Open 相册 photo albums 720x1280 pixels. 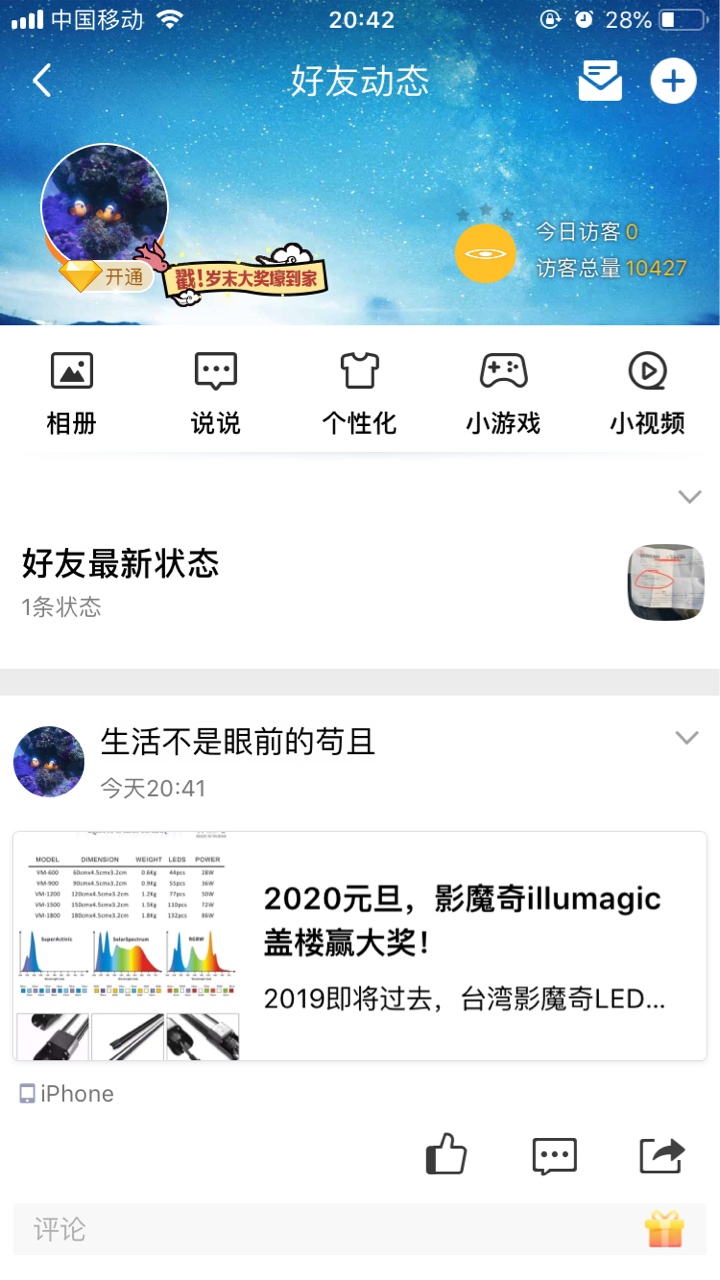(72, 394)
